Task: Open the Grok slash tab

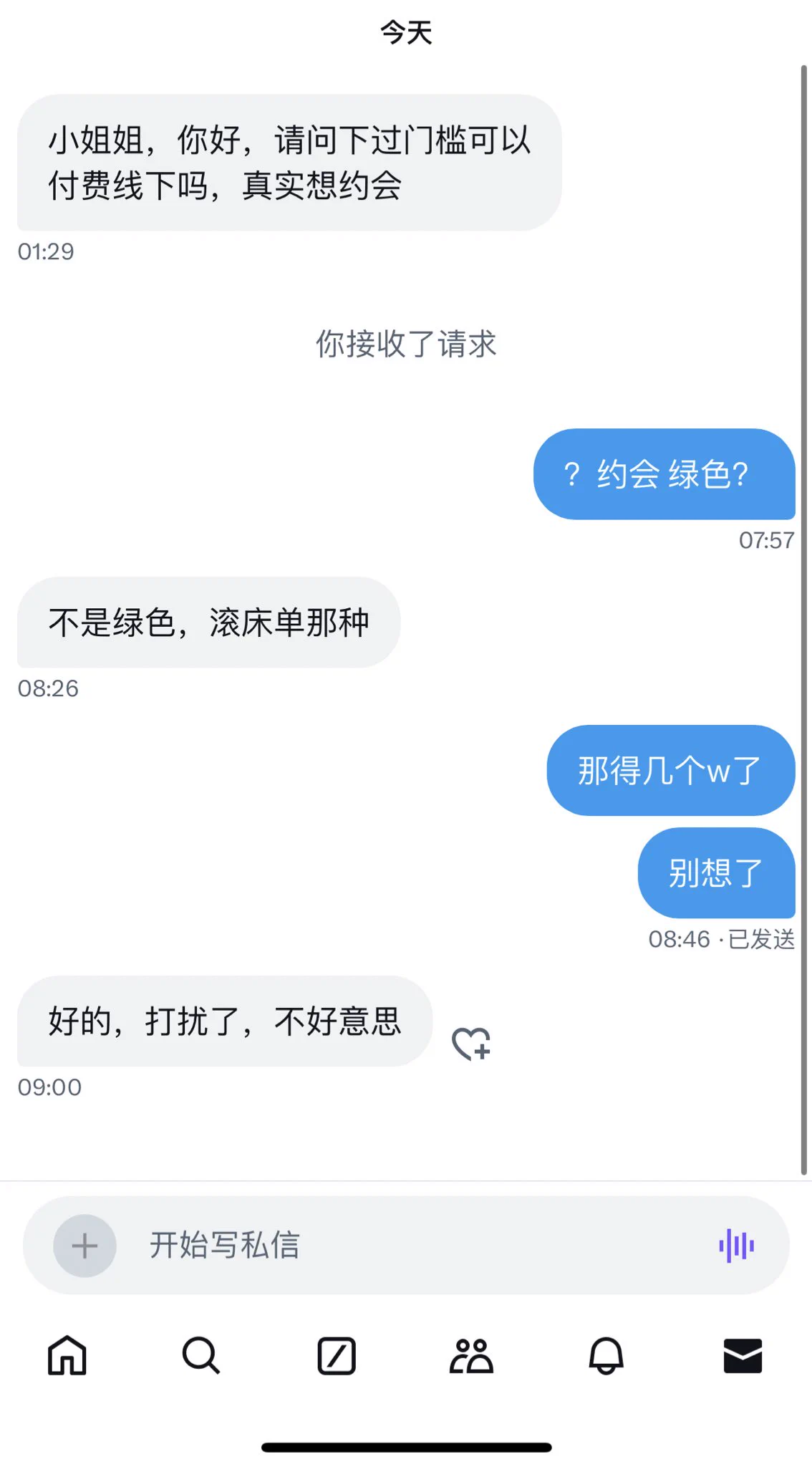Action: pos(337,1355)
